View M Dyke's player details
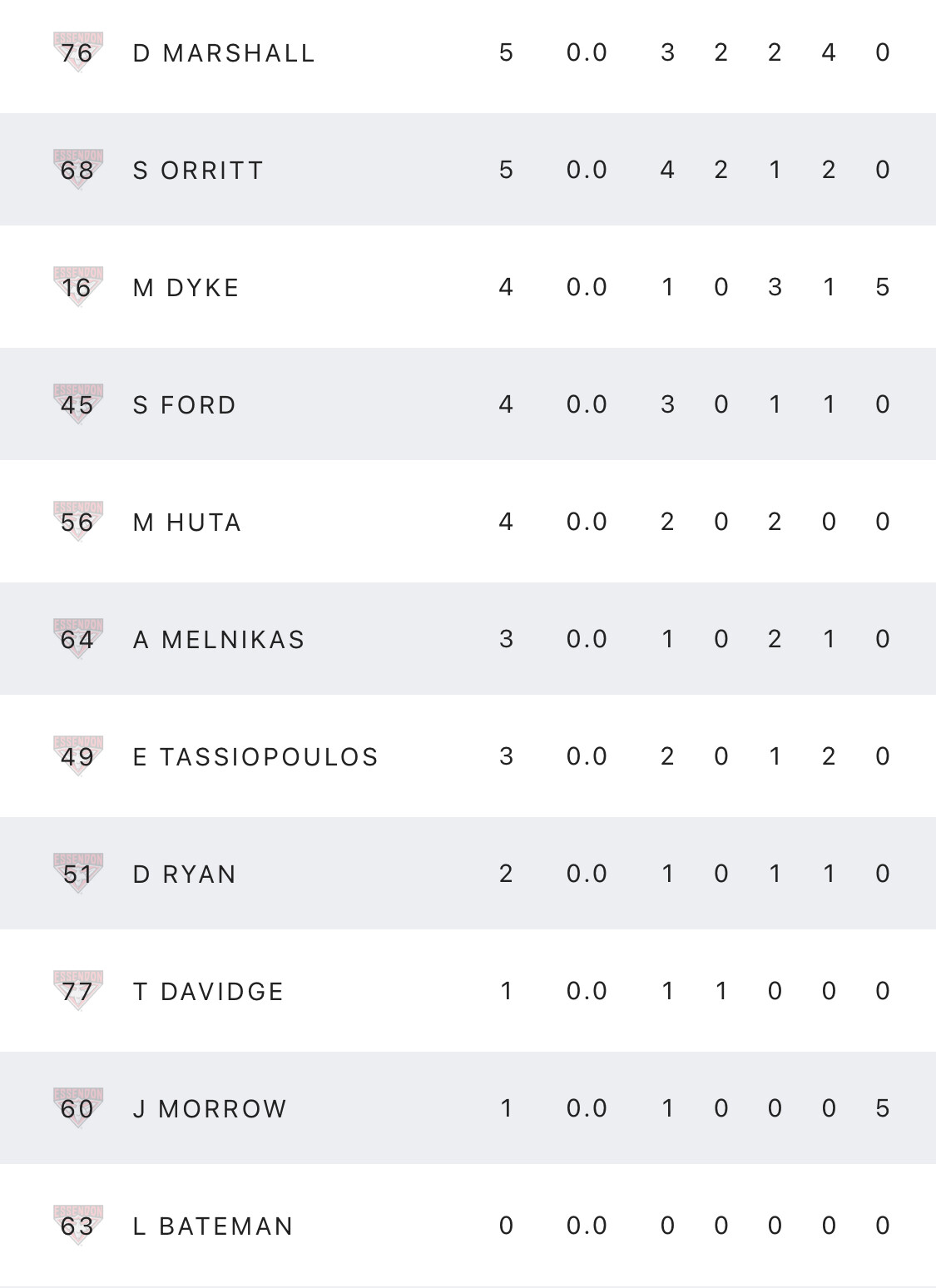 (186, 288)
